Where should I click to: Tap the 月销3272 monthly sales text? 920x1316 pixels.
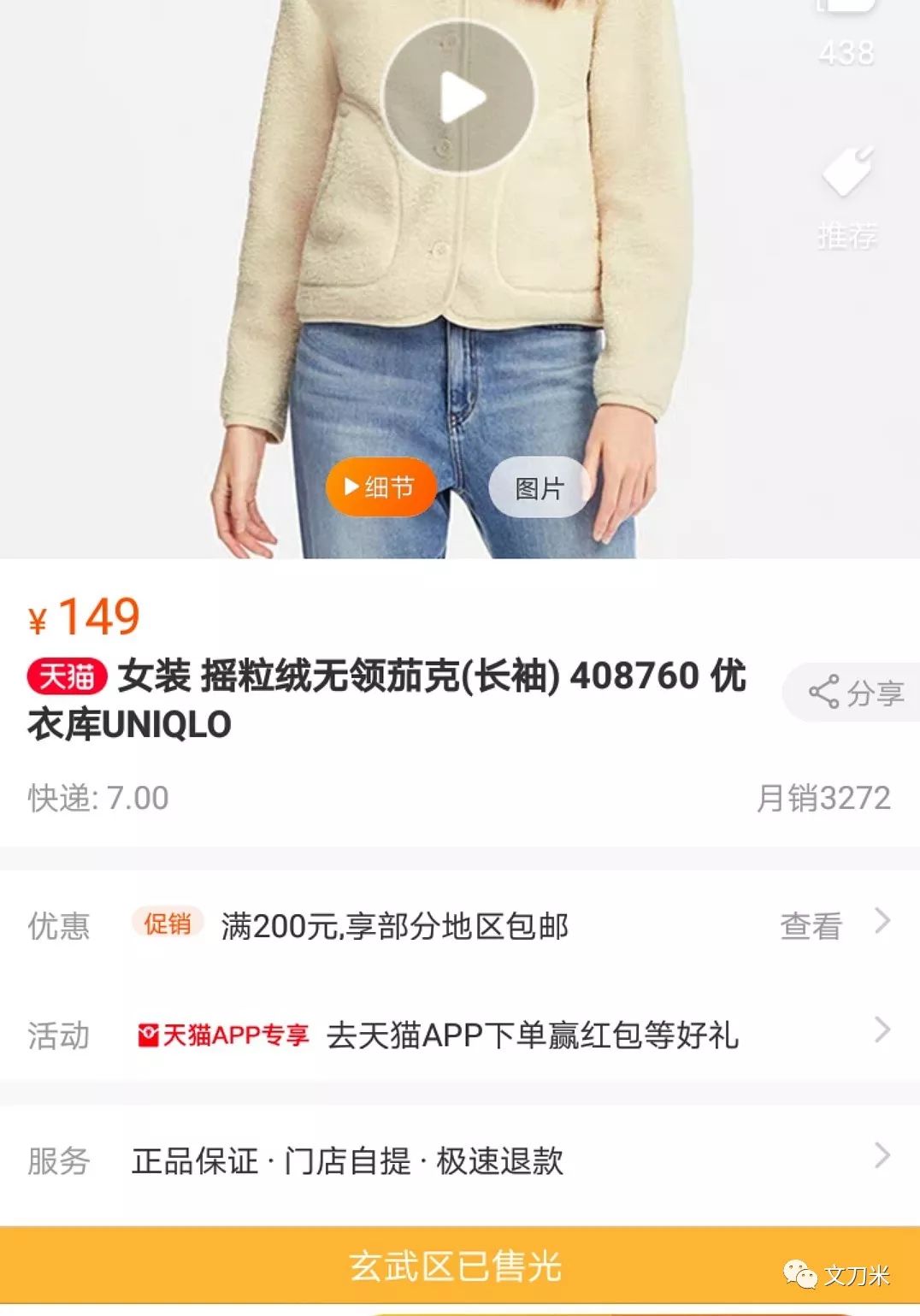click(823, 798)
